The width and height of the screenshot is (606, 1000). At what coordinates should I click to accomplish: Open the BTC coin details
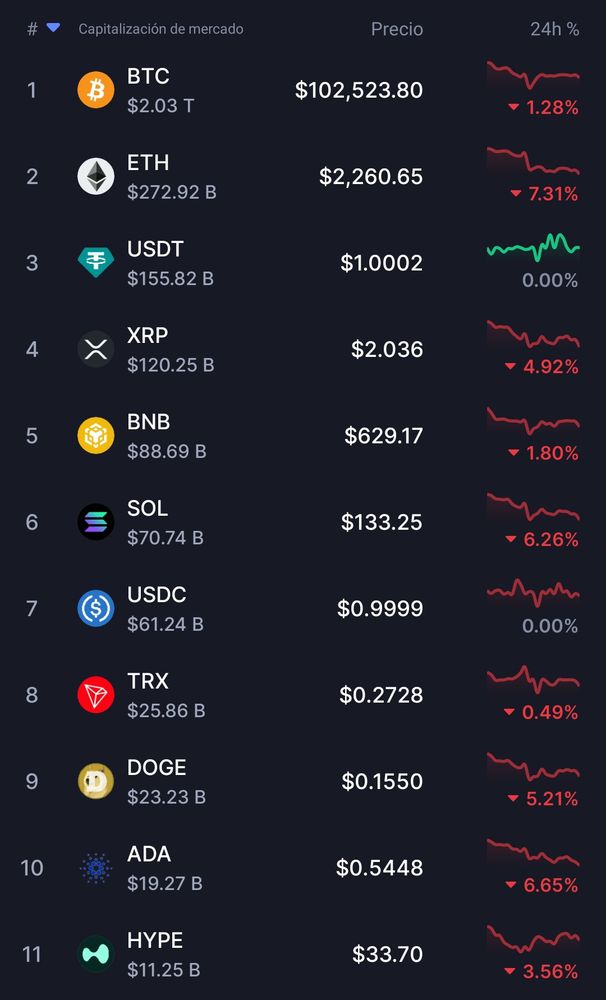tap(303, 90)
